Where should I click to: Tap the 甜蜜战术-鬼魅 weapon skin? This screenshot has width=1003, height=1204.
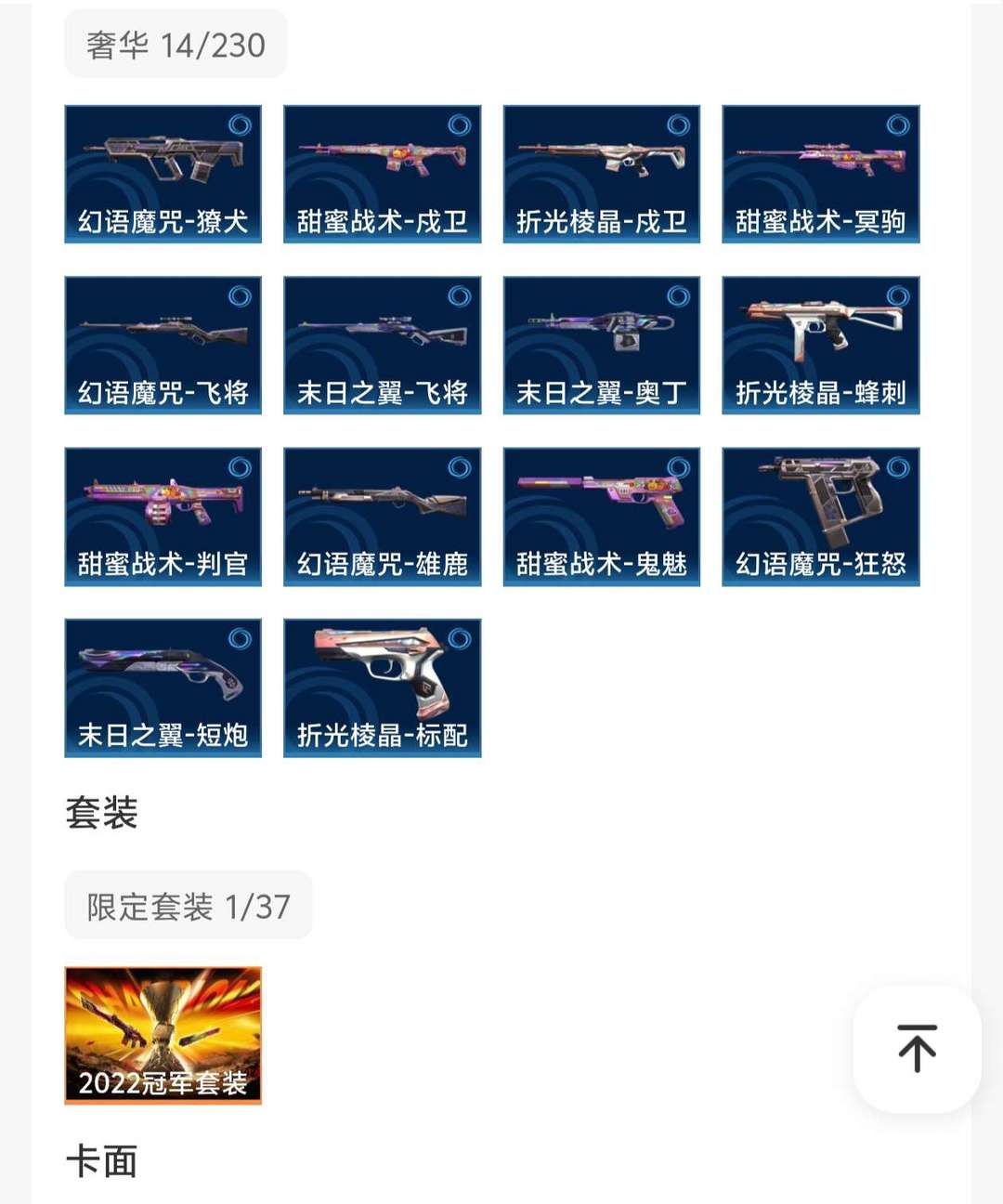pyautogui.click(x=601, y=517)
